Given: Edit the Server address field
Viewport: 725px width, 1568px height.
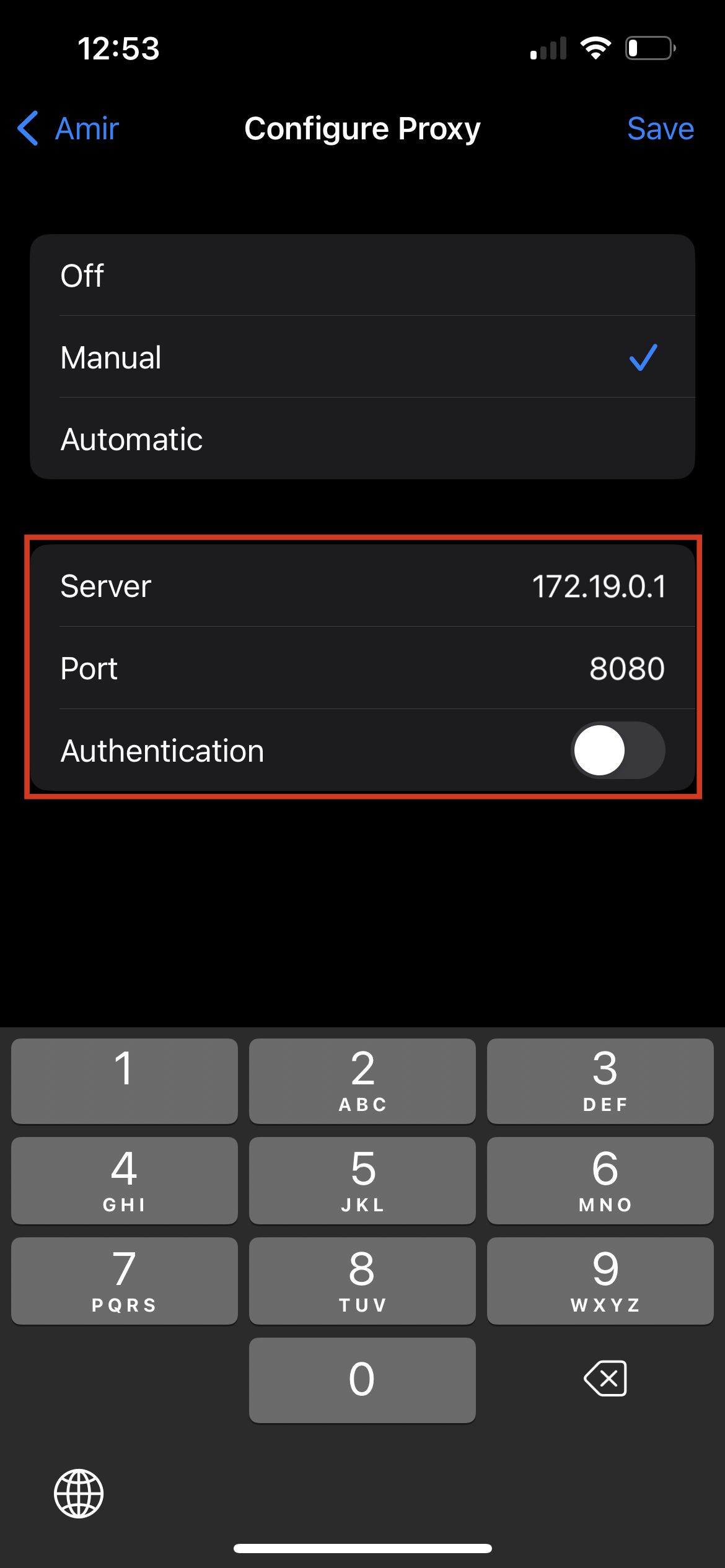Looking at the screenshot, I should pyautogui.click(x=362, y=586).
